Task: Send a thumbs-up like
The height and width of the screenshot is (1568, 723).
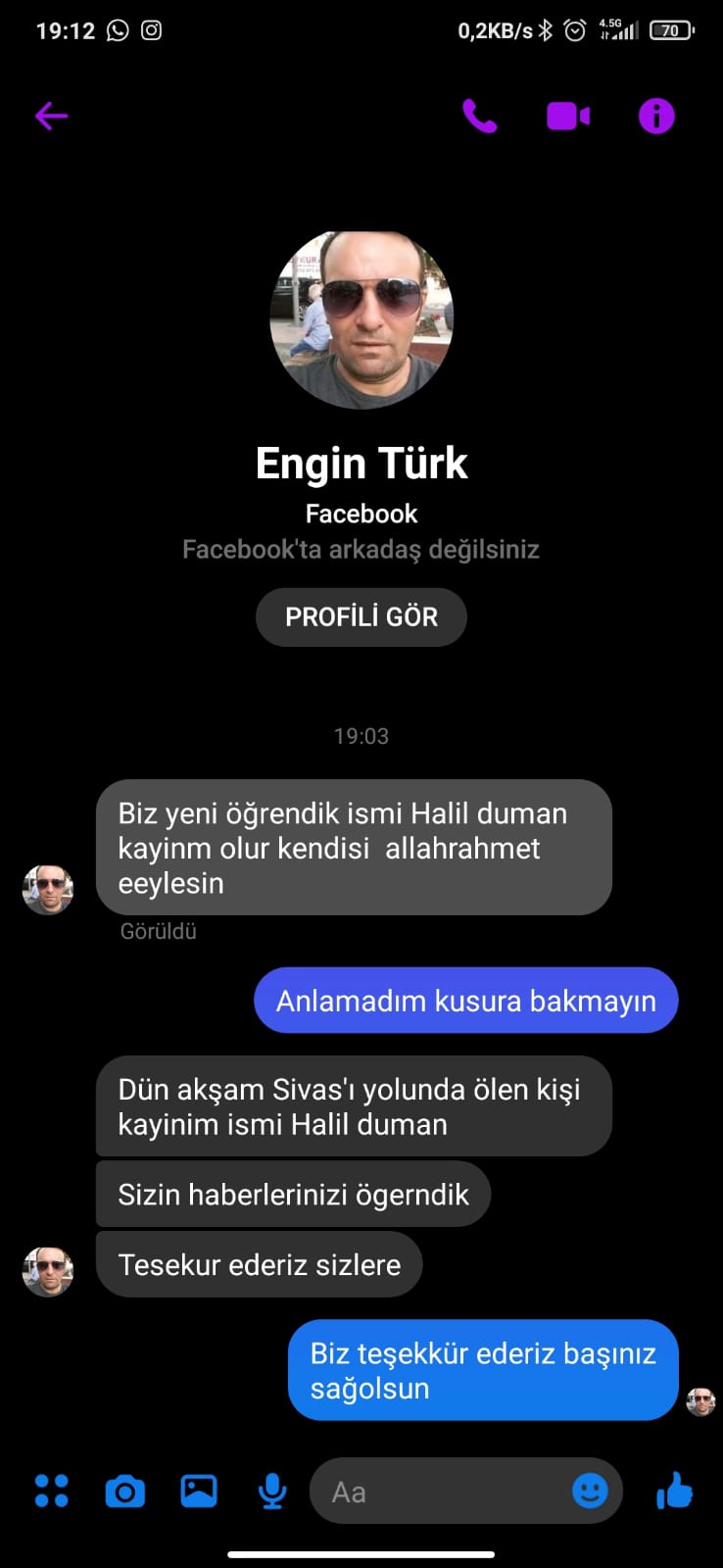Action: click(x=674, y=1491)
